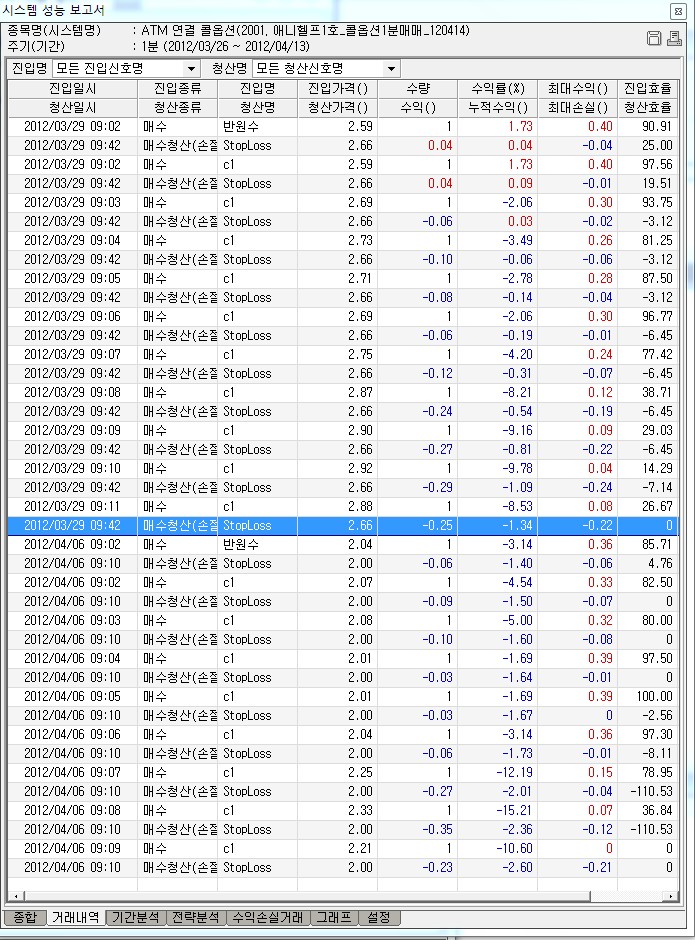Show the 수익손실거래 tab
Viewport: 695px width, 940px height.
coord(268,917)
